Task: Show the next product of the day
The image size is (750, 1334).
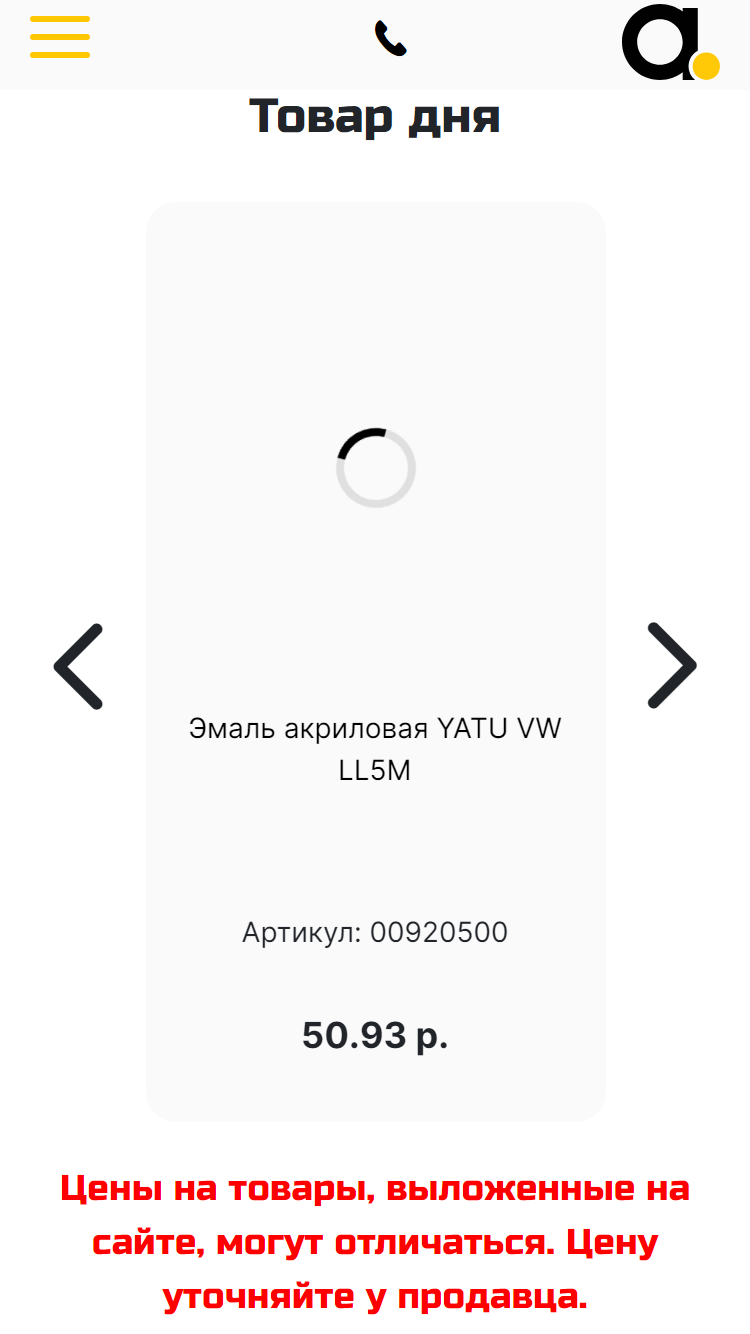Action: click(672, 665)
